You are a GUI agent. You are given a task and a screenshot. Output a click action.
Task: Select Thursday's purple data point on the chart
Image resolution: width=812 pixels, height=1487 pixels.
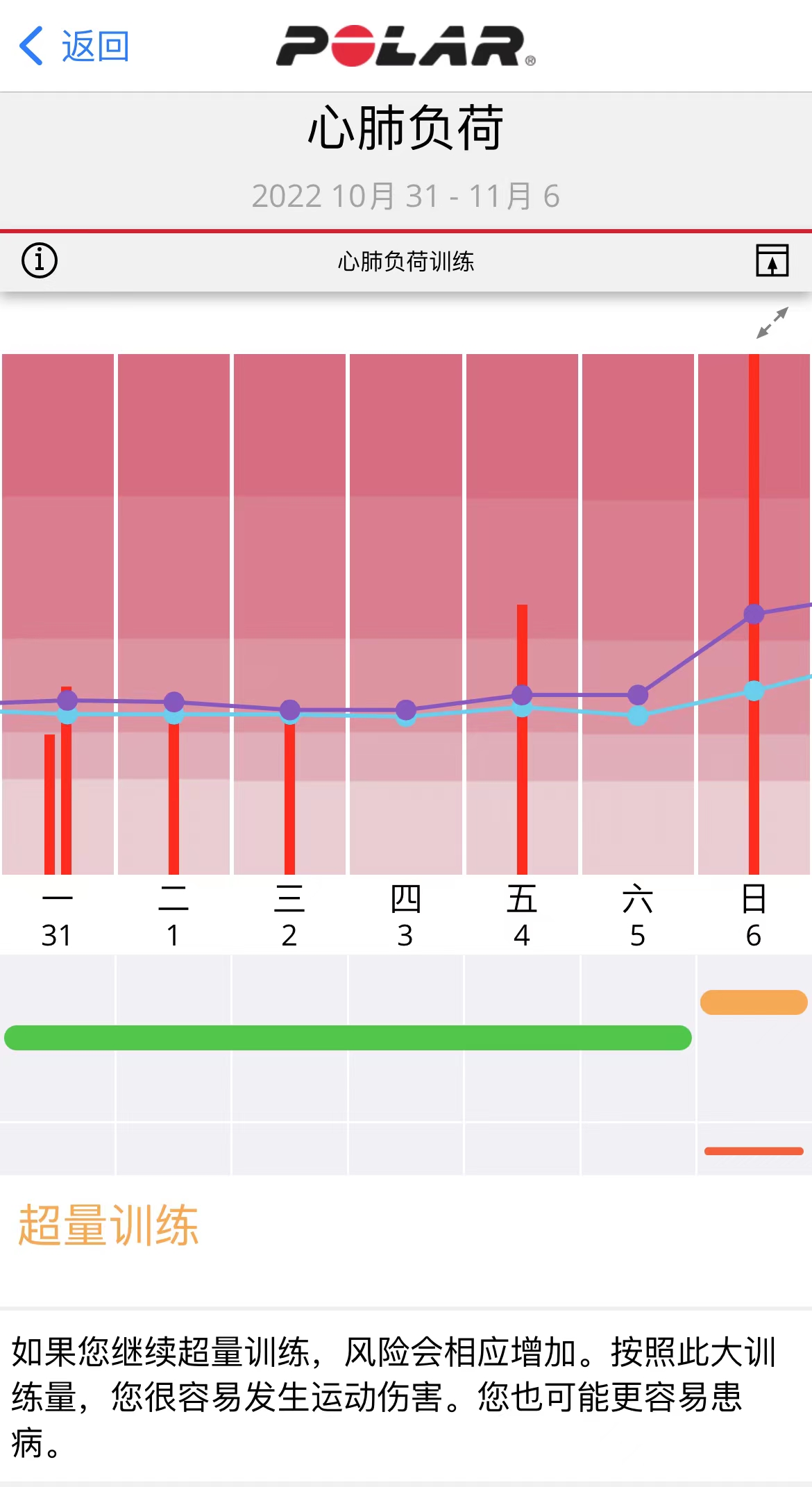406,709
